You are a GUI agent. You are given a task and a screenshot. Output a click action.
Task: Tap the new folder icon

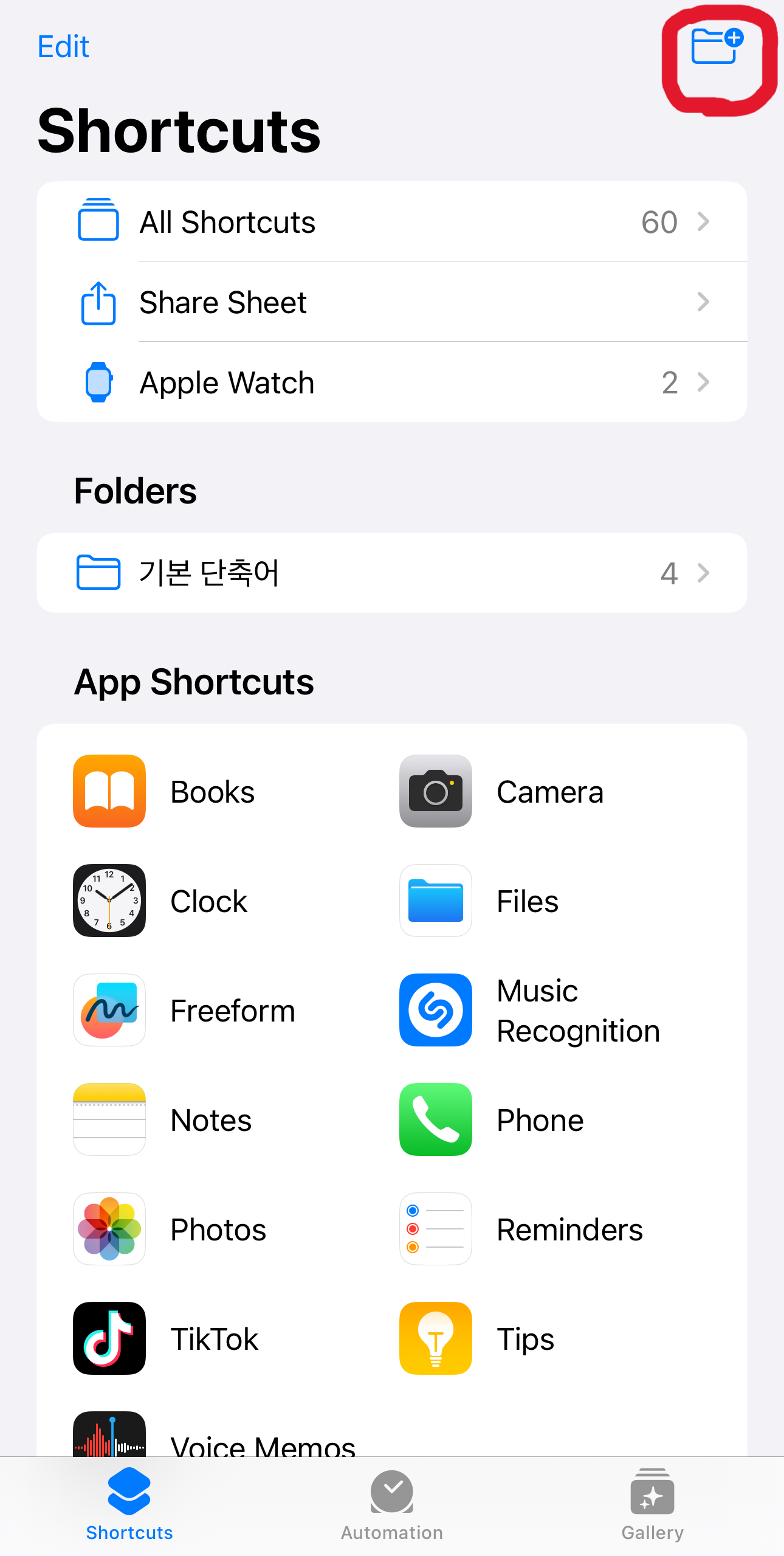tap(717, 46)
